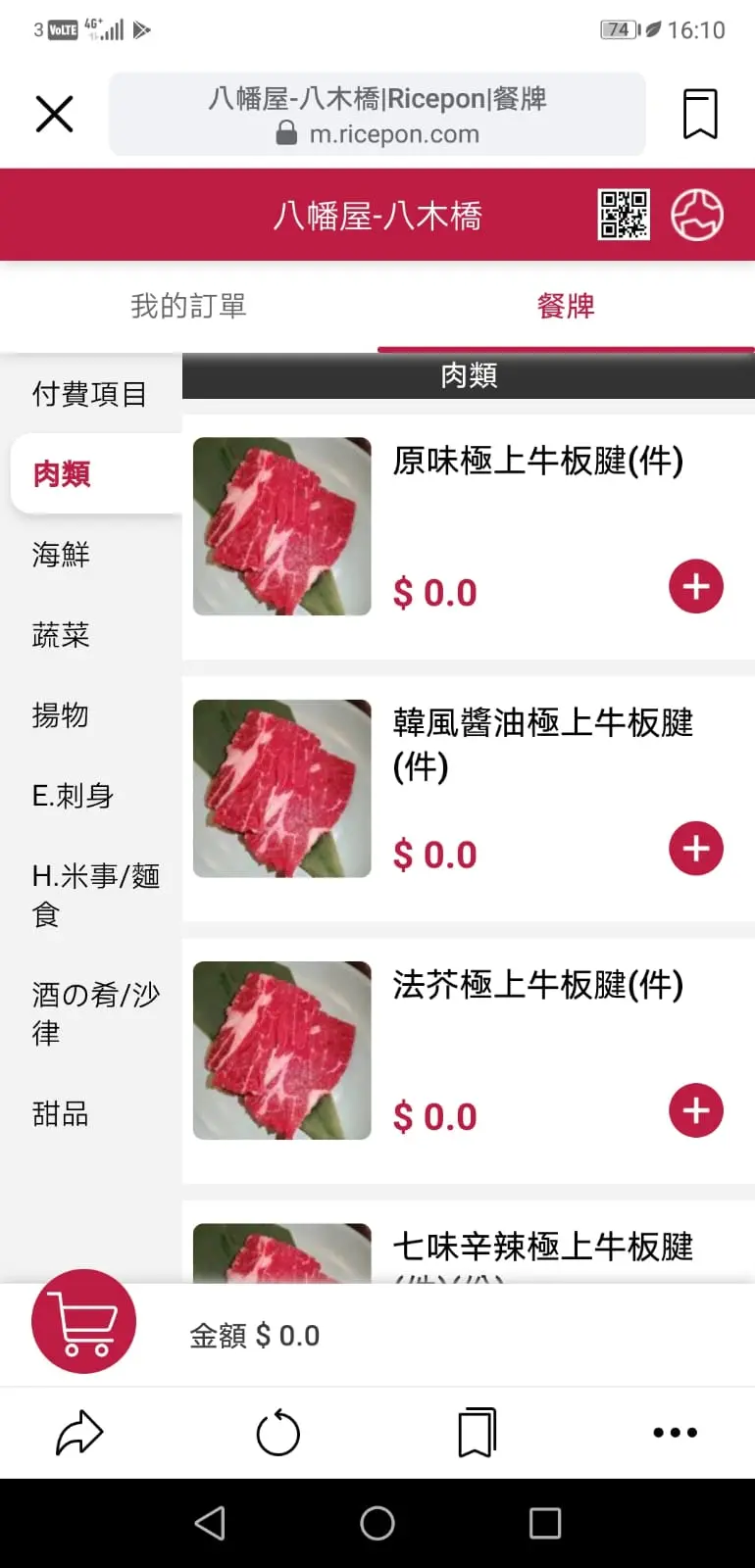This screenshot has height=1568, width=755.
Task: View the 酒の肴/沙律 category
Action: [x=94, y=1013]
